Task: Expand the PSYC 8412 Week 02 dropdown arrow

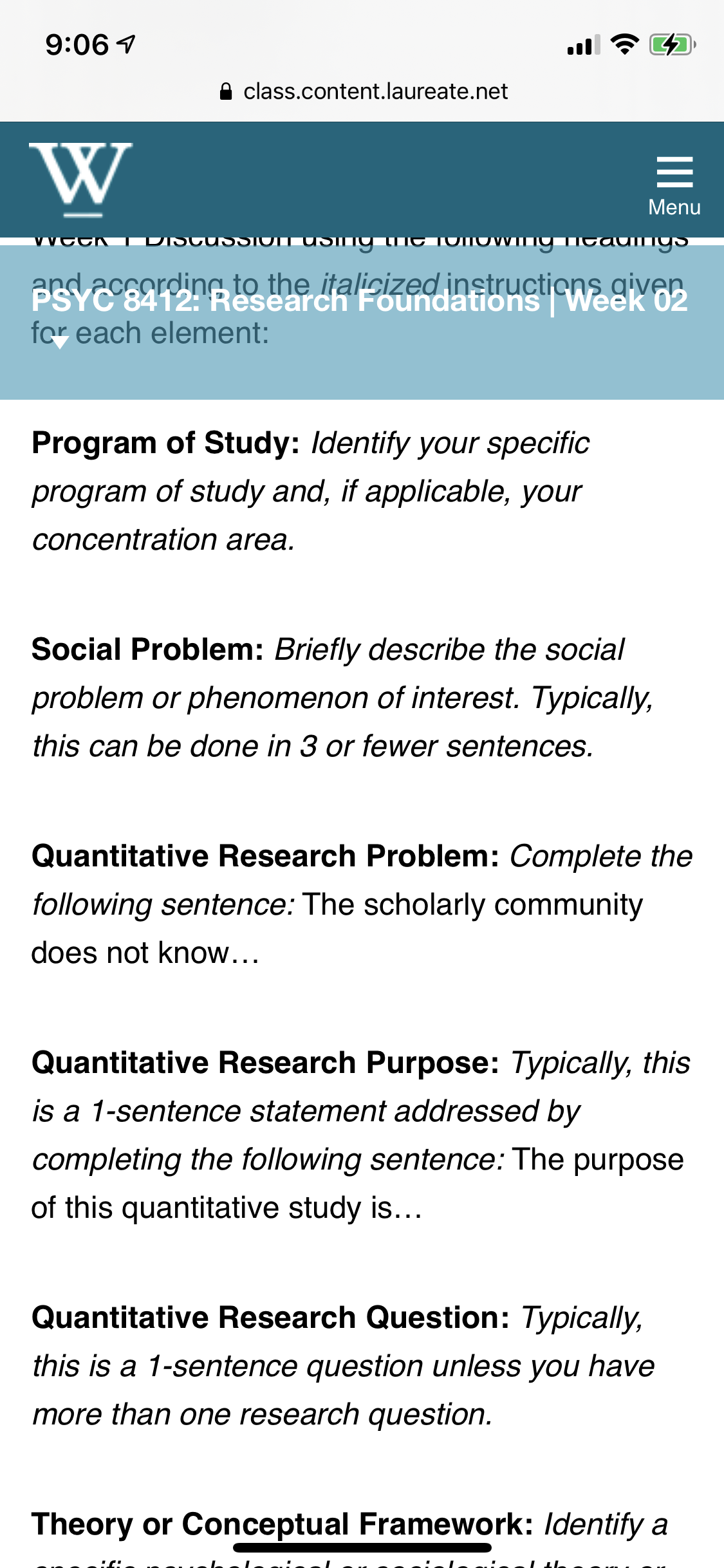Action: click(60, 343)
